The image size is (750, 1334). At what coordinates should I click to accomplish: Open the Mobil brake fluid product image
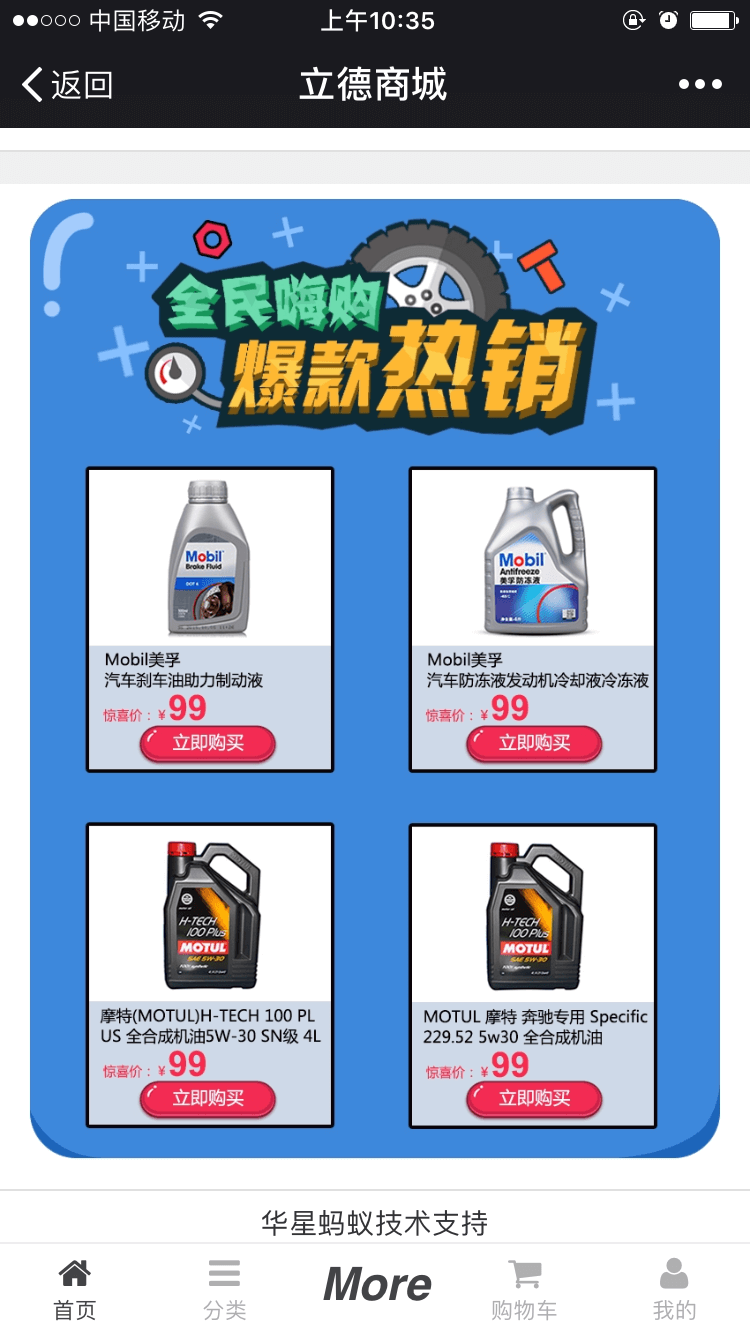(x=209, y=558)
